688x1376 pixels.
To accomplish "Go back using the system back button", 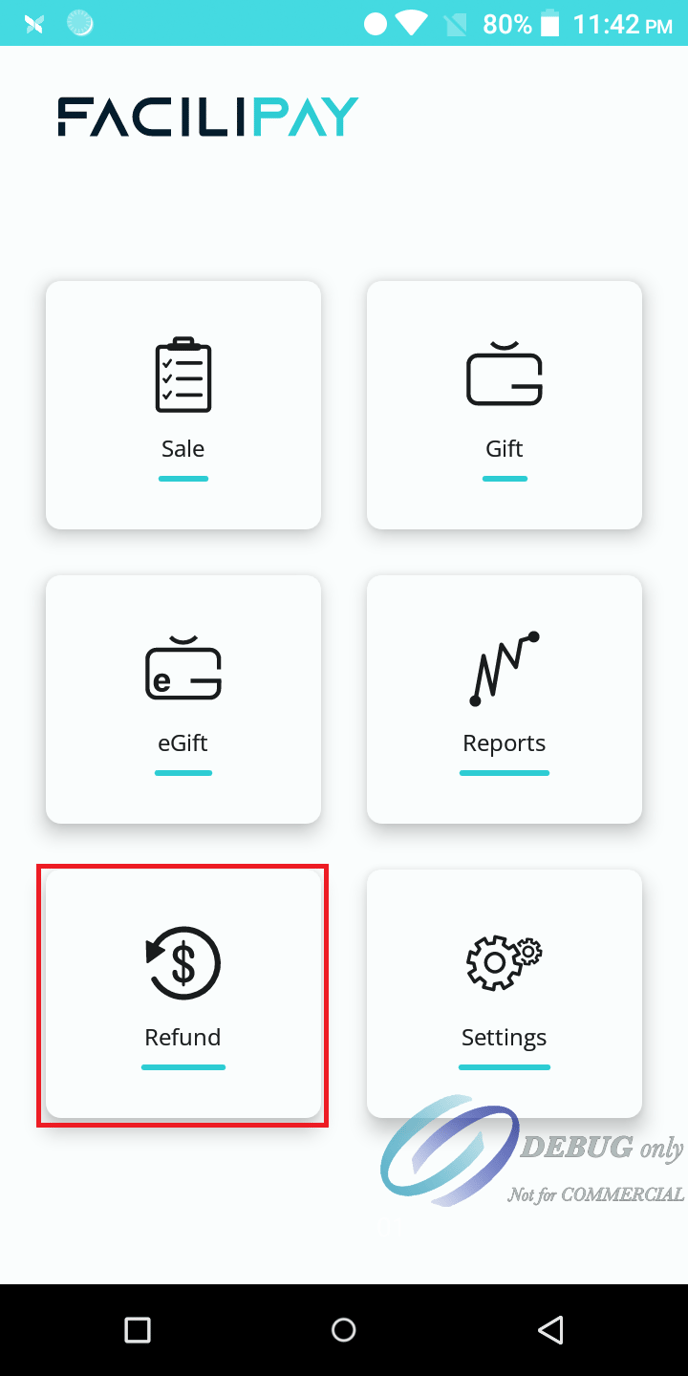I will click(x=550, y=1329).
